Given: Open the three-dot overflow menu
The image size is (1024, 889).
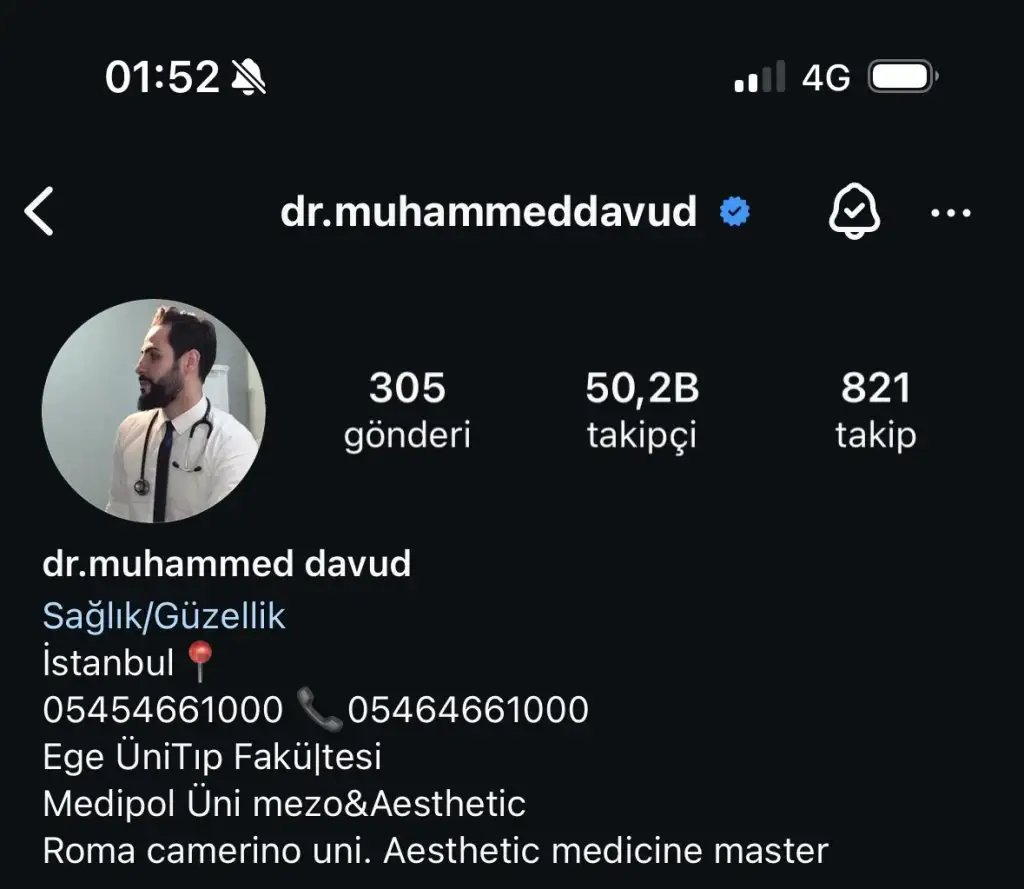Looking at the screenshot, I should 950,212.
